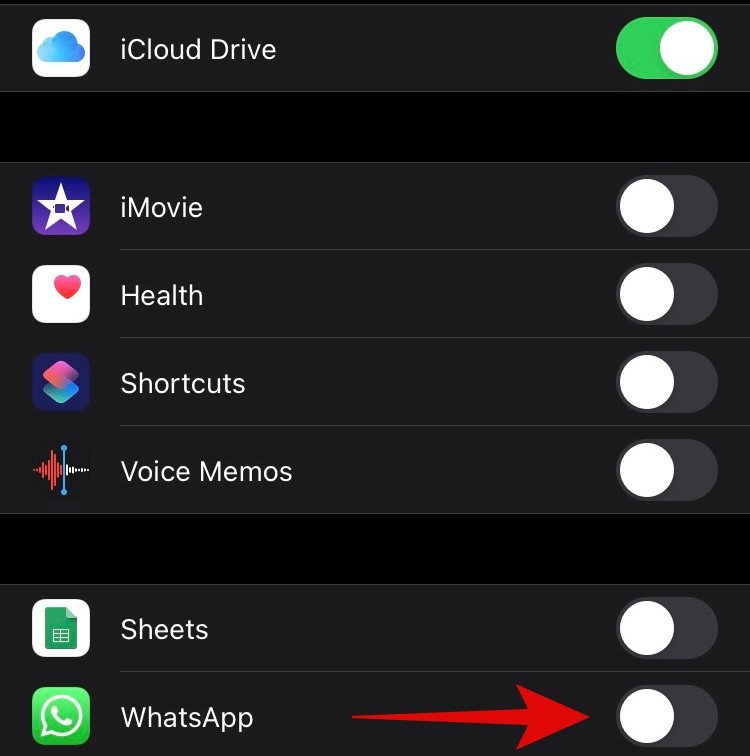Turn on Voice Memos syncing

coord(667,470)
